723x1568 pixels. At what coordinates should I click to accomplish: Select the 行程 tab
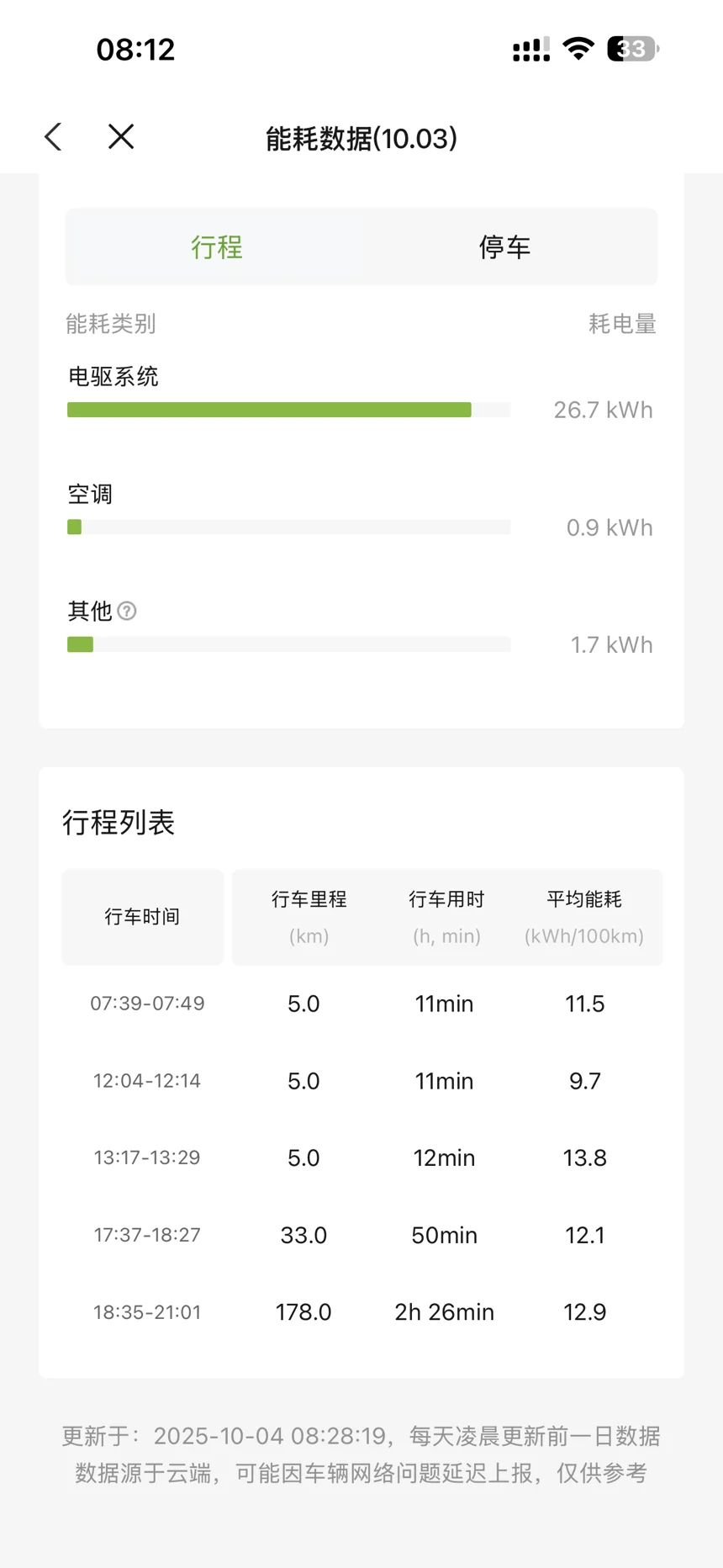click(217, 247)
